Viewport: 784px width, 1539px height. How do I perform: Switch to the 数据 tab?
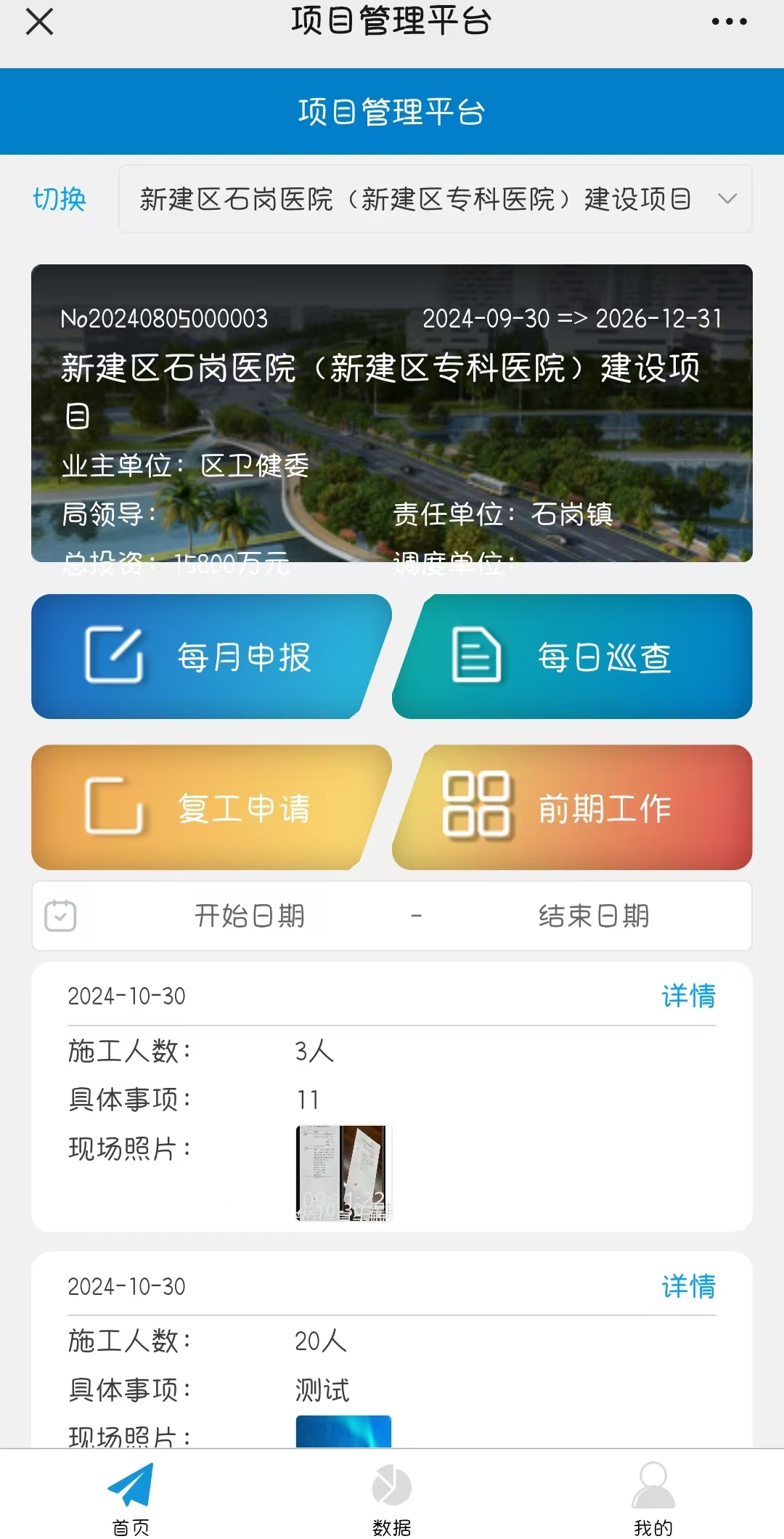392,1498
